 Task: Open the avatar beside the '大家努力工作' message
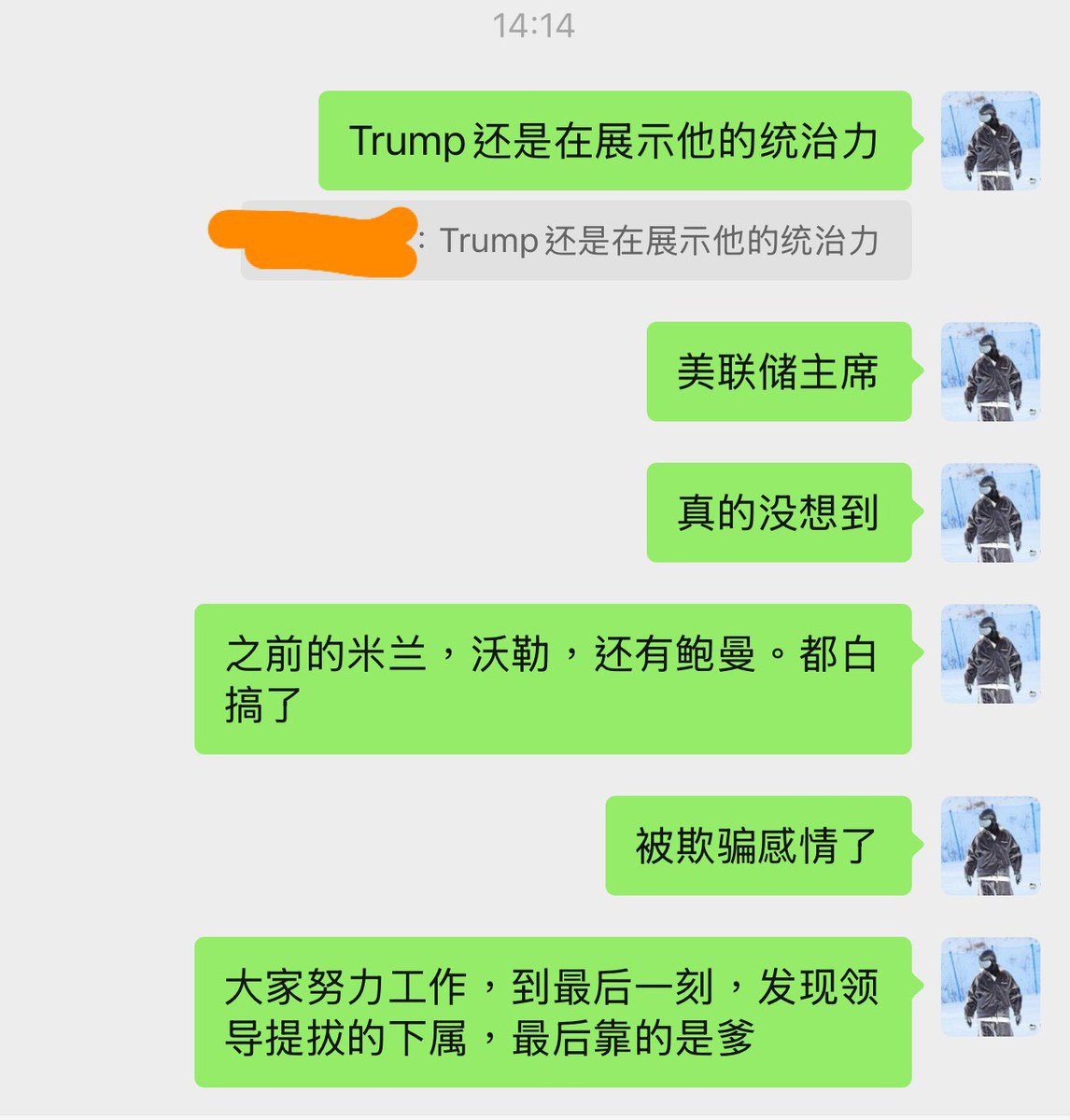tap(990, 987)
